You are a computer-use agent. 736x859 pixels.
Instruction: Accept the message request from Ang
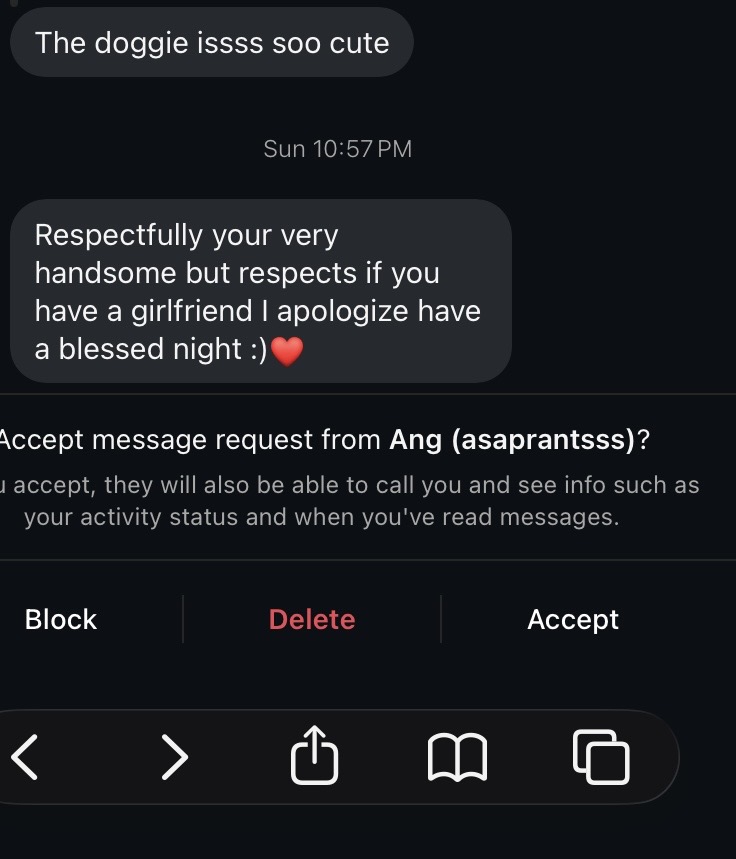point(573,619)
